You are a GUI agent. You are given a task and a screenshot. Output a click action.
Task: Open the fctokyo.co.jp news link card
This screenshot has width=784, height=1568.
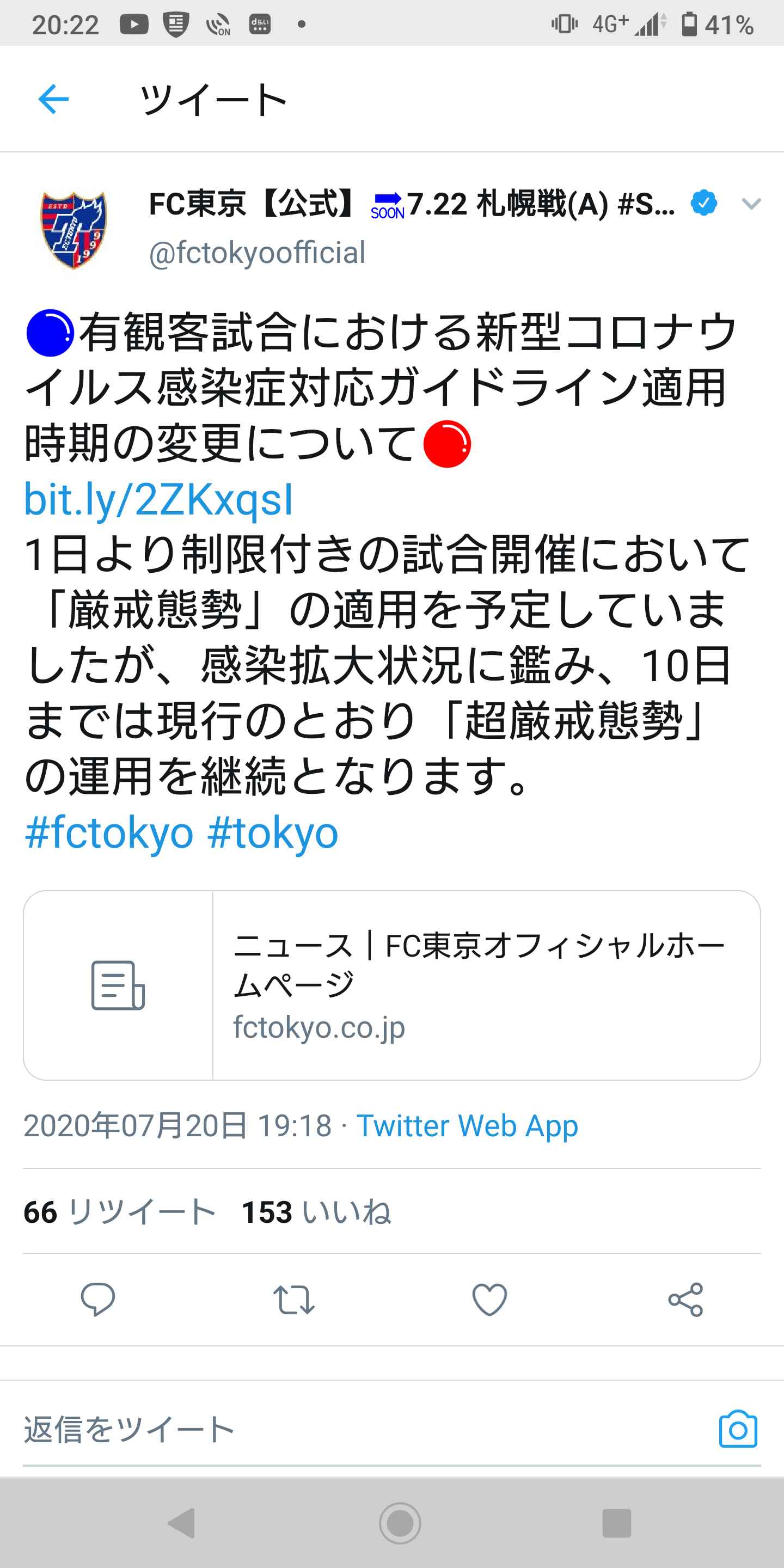click(x=392, y=985)
